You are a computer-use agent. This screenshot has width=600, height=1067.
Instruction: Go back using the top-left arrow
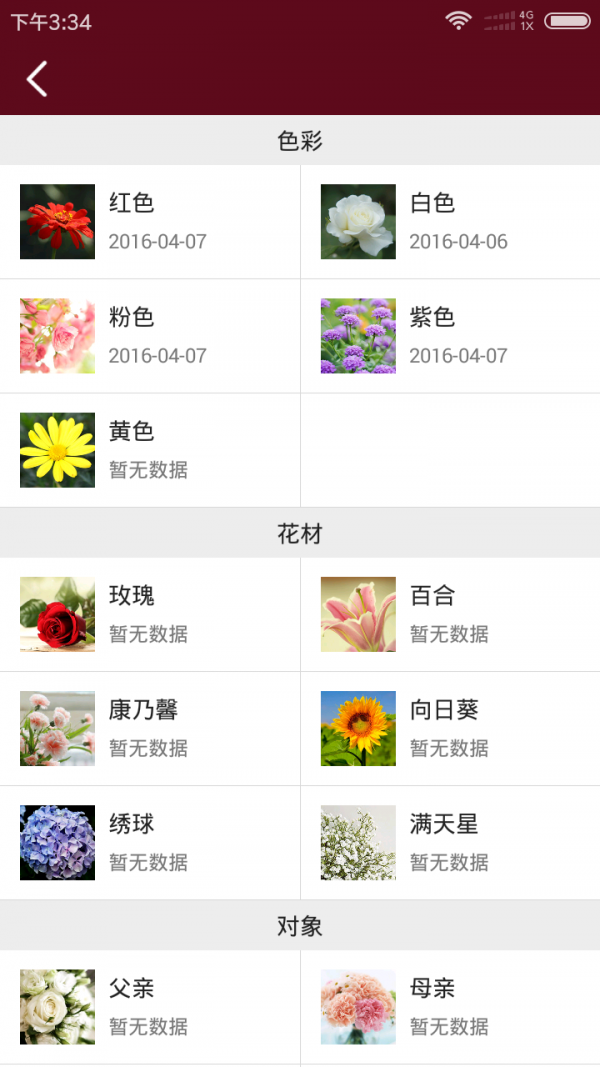37,79
